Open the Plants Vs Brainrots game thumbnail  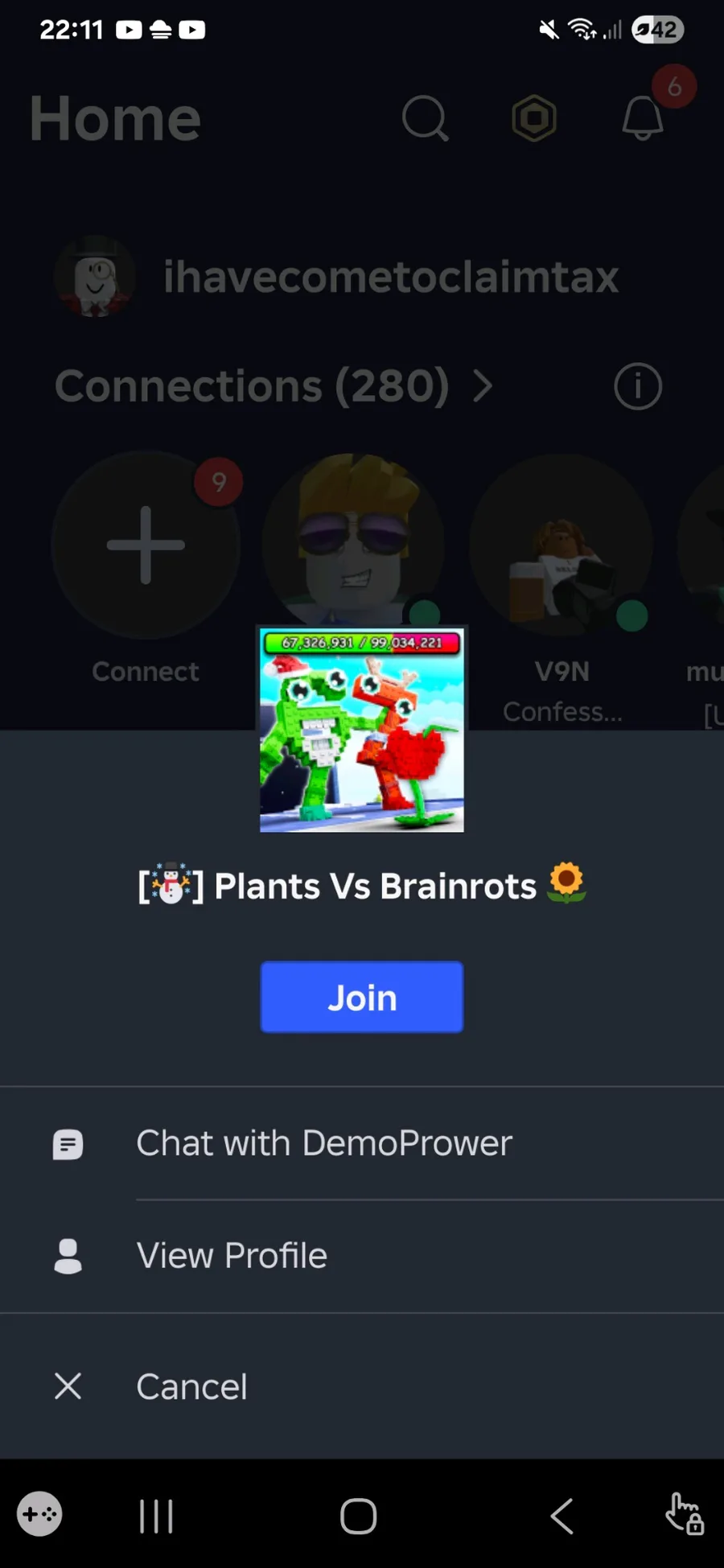coord(362,730)
